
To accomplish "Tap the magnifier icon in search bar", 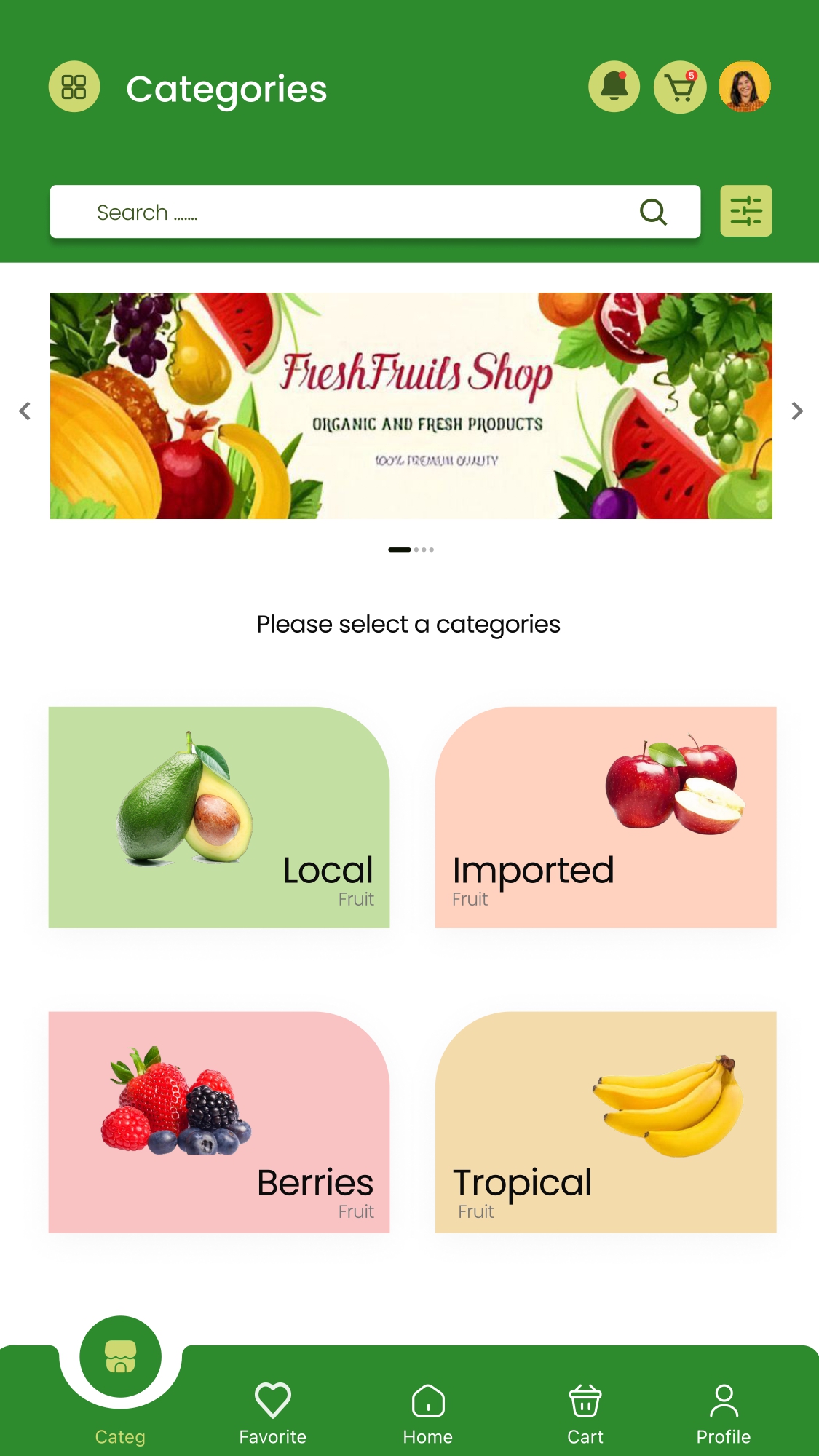I will pos(653,212).
